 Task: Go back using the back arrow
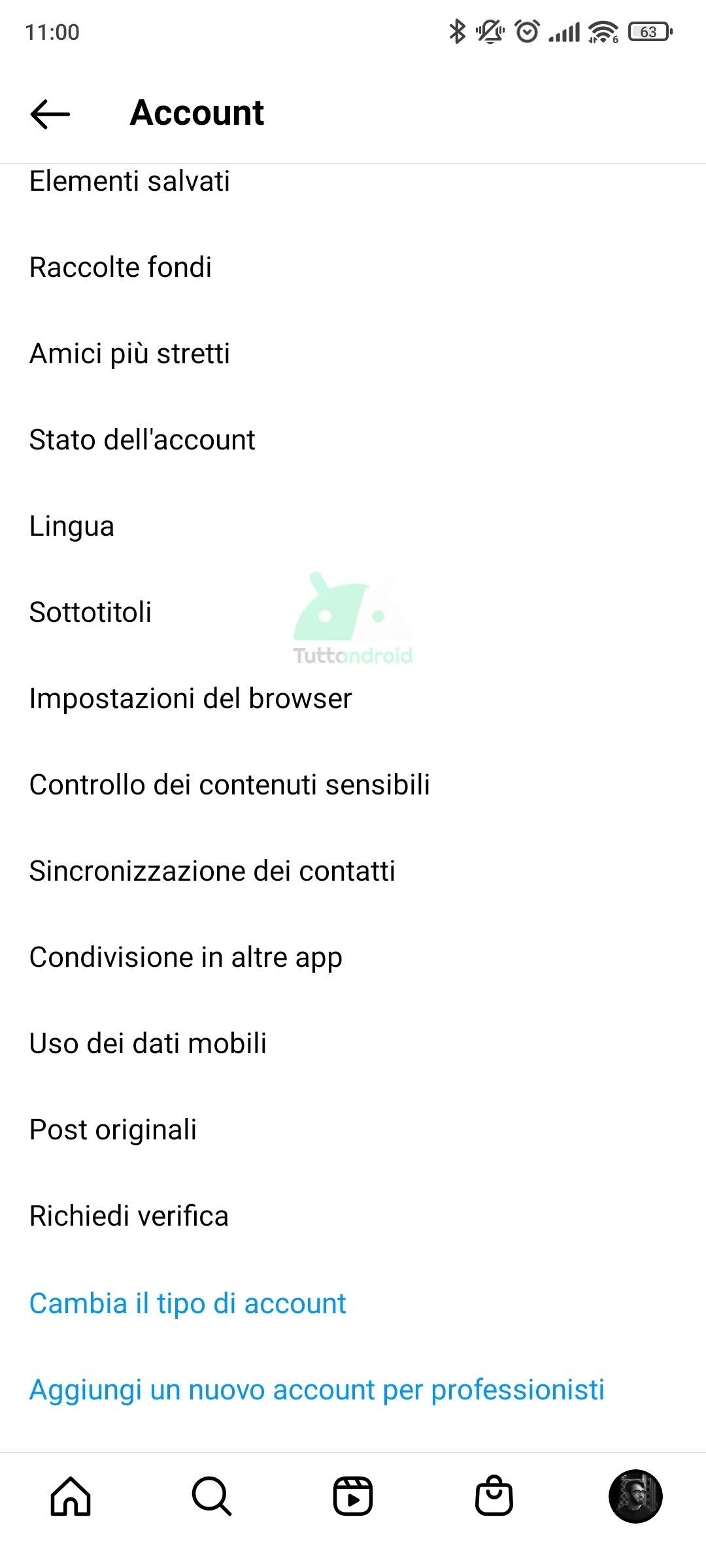pos(50,114)
